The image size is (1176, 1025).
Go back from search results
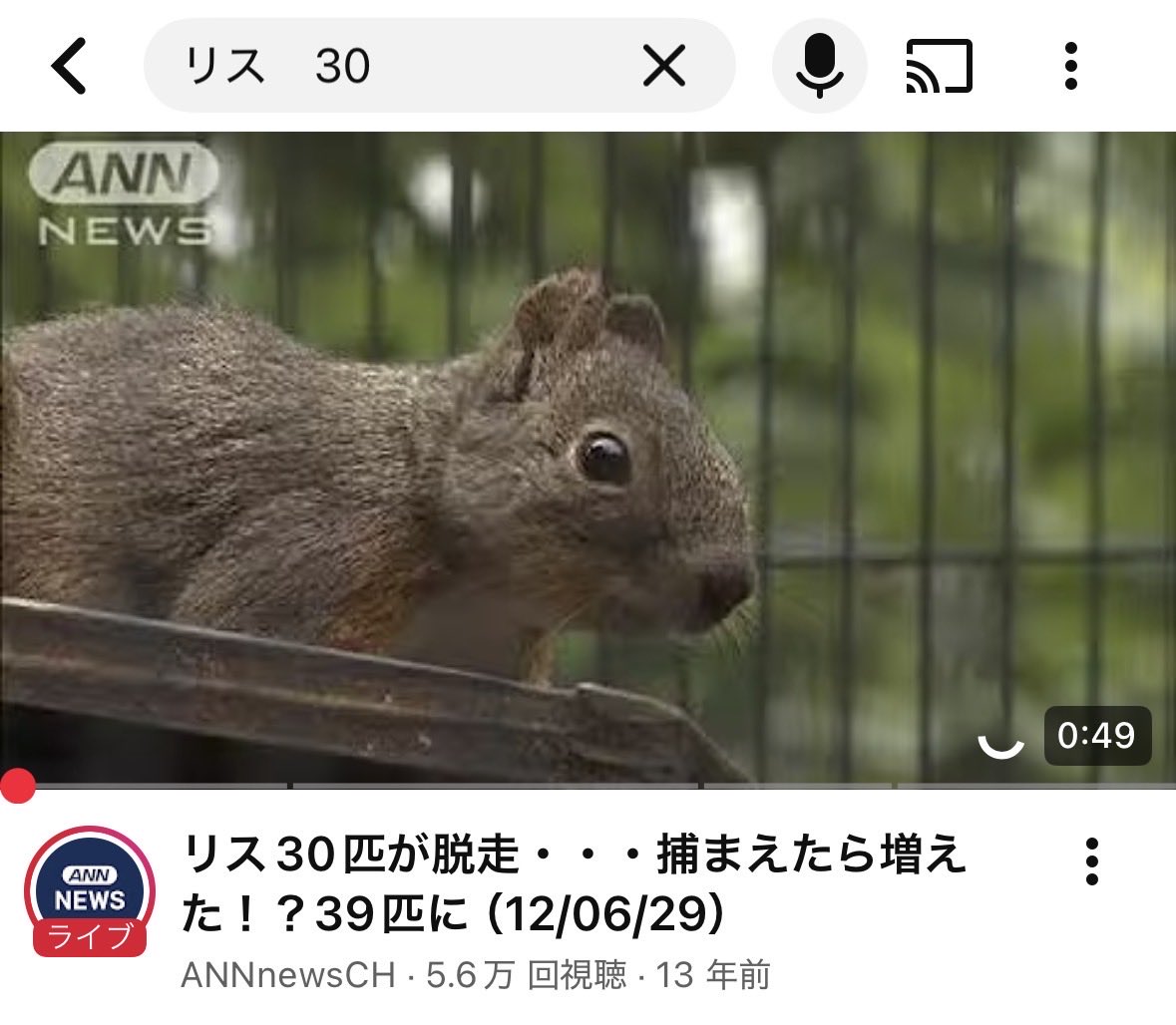coord(70,67)
